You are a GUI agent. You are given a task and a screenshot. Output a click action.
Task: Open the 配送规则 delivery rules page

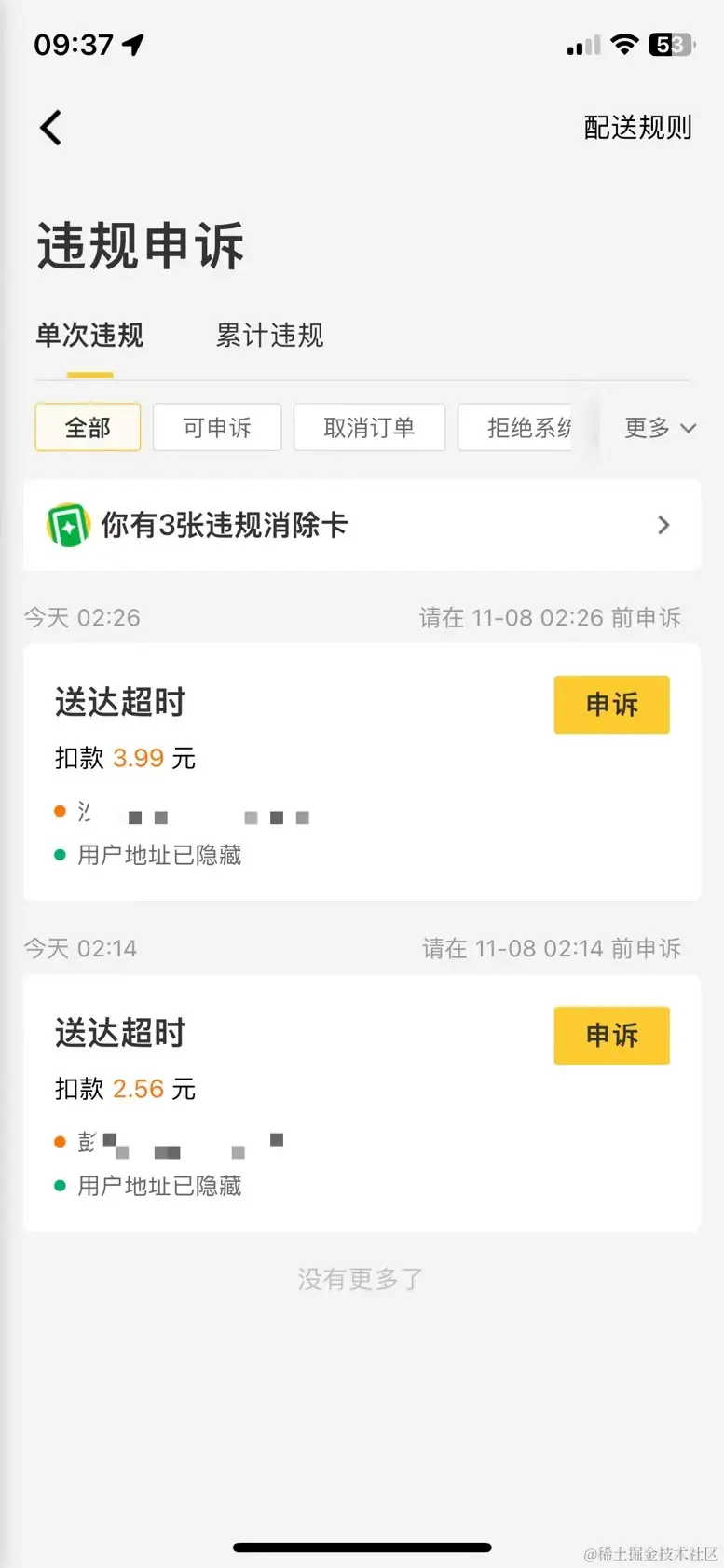pyautogui.click(x=637, y=128)
